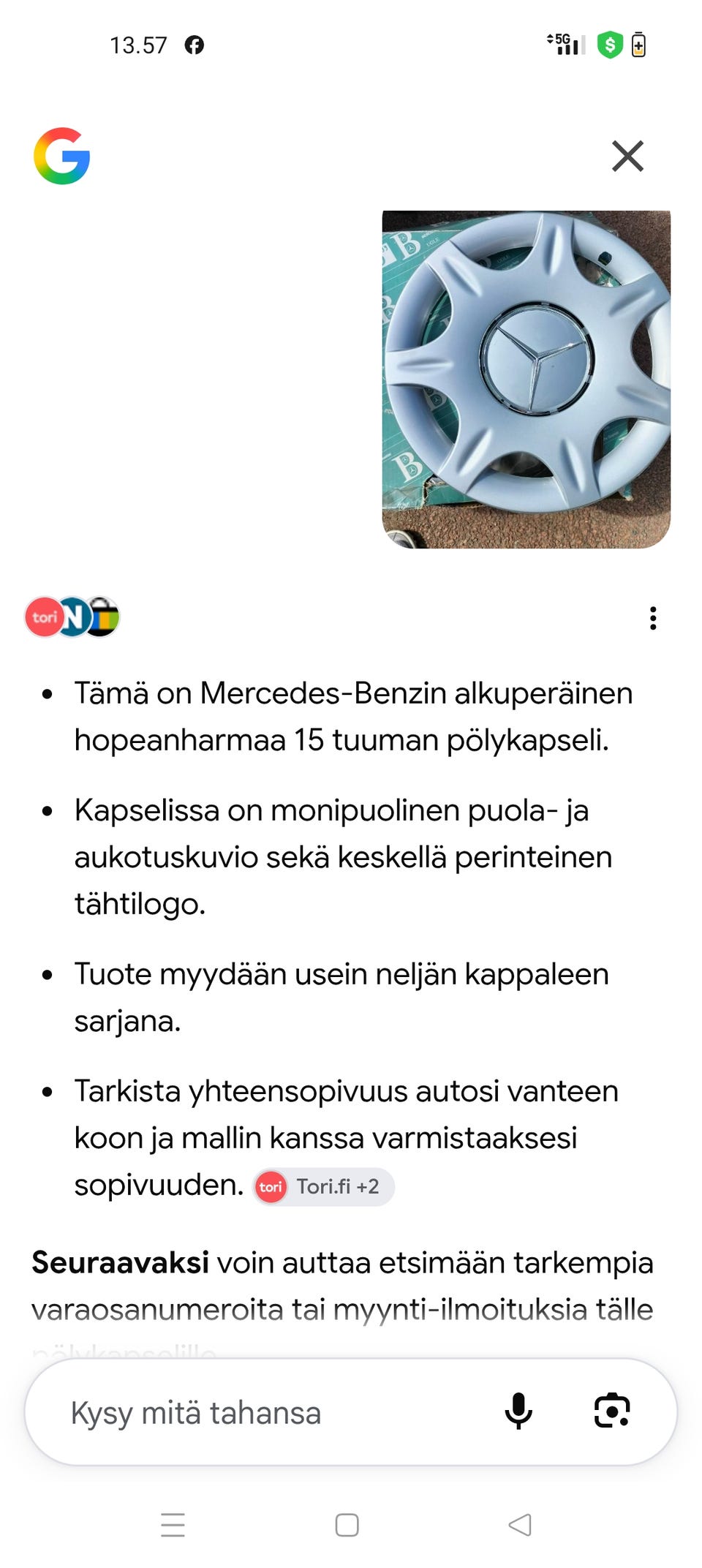
Task: Open the uploaded hubcap photo
Action: tap(526, 379)
